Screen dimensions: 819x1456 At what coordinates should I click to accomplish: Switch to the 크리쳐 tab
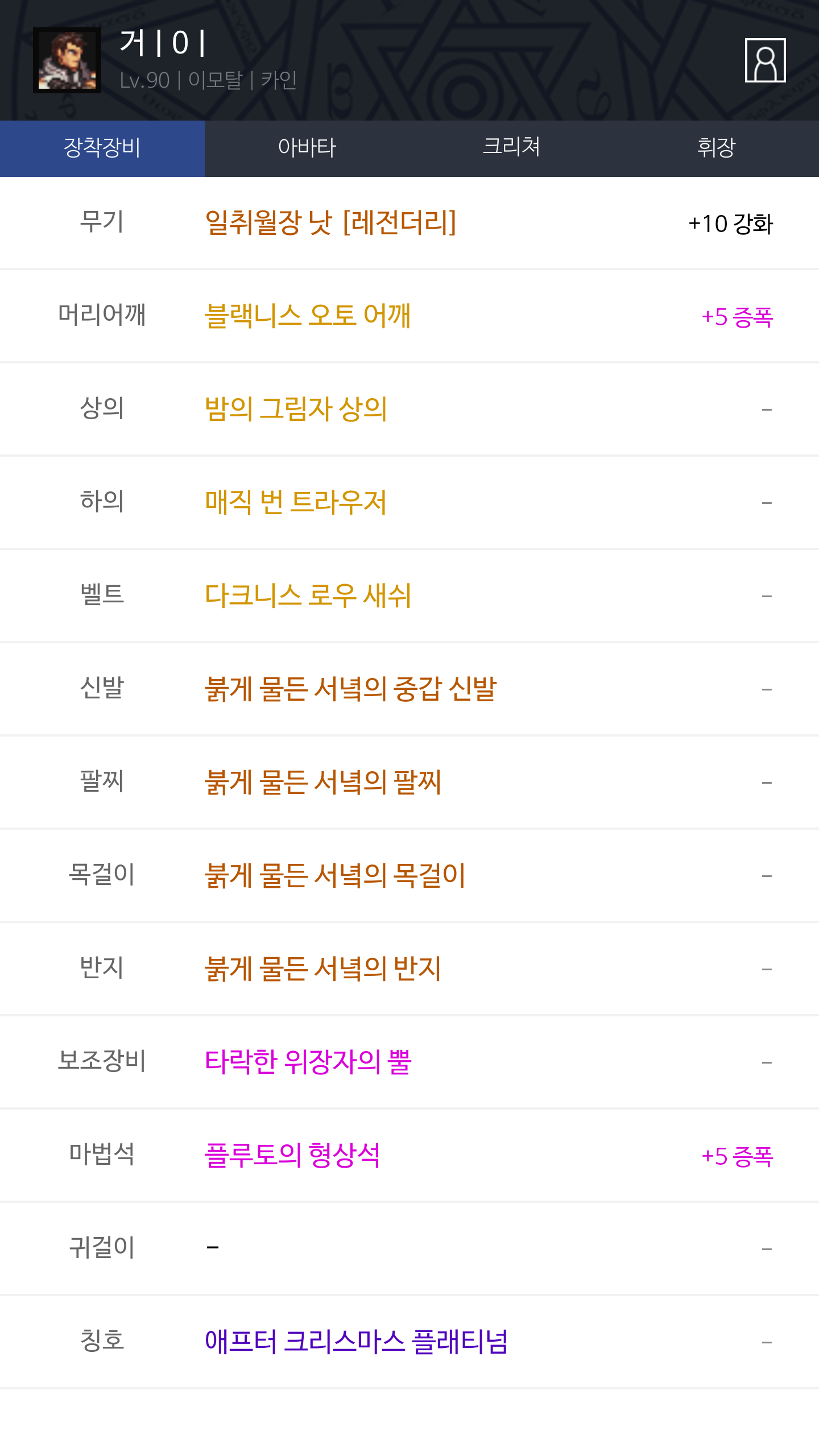[x=512, y=148]
